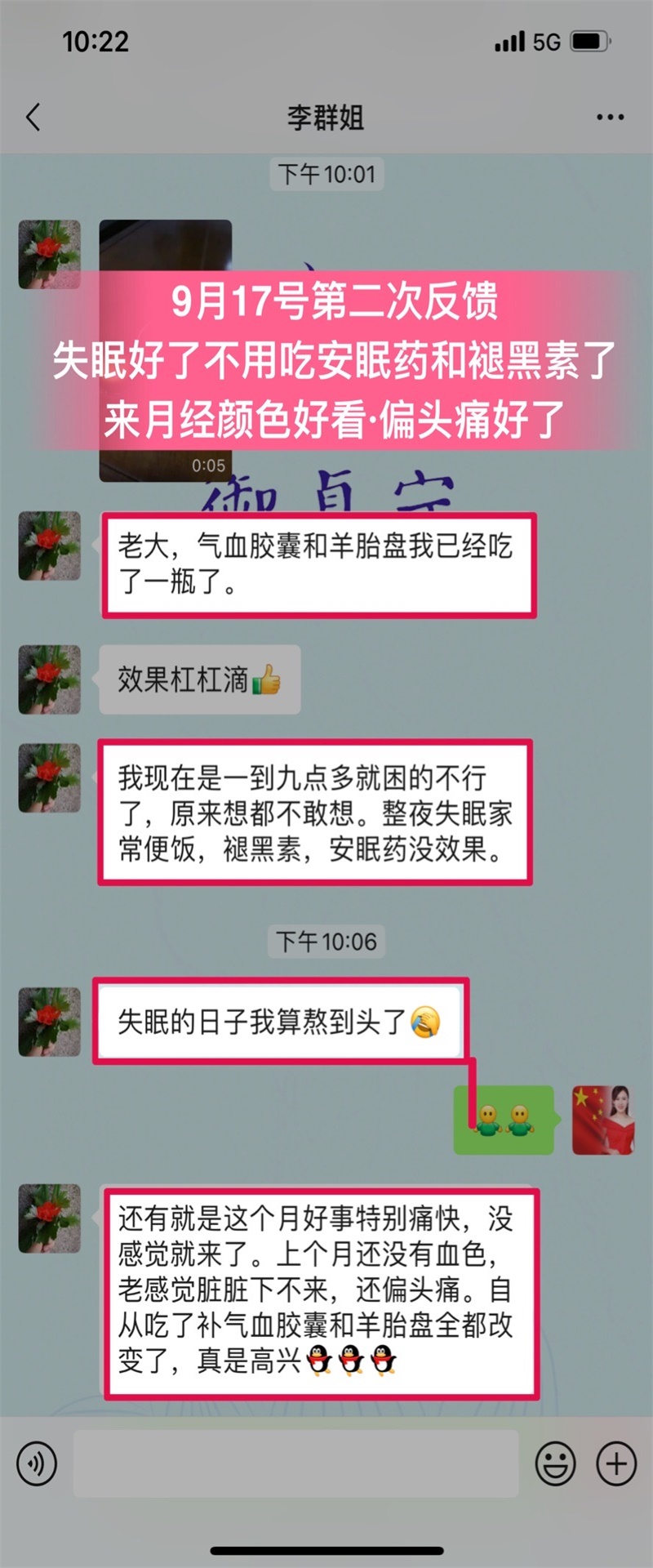Switch to voice message input
Image resolution: width=653 pixels, height=1568 pixels.
coord(37,1463)
